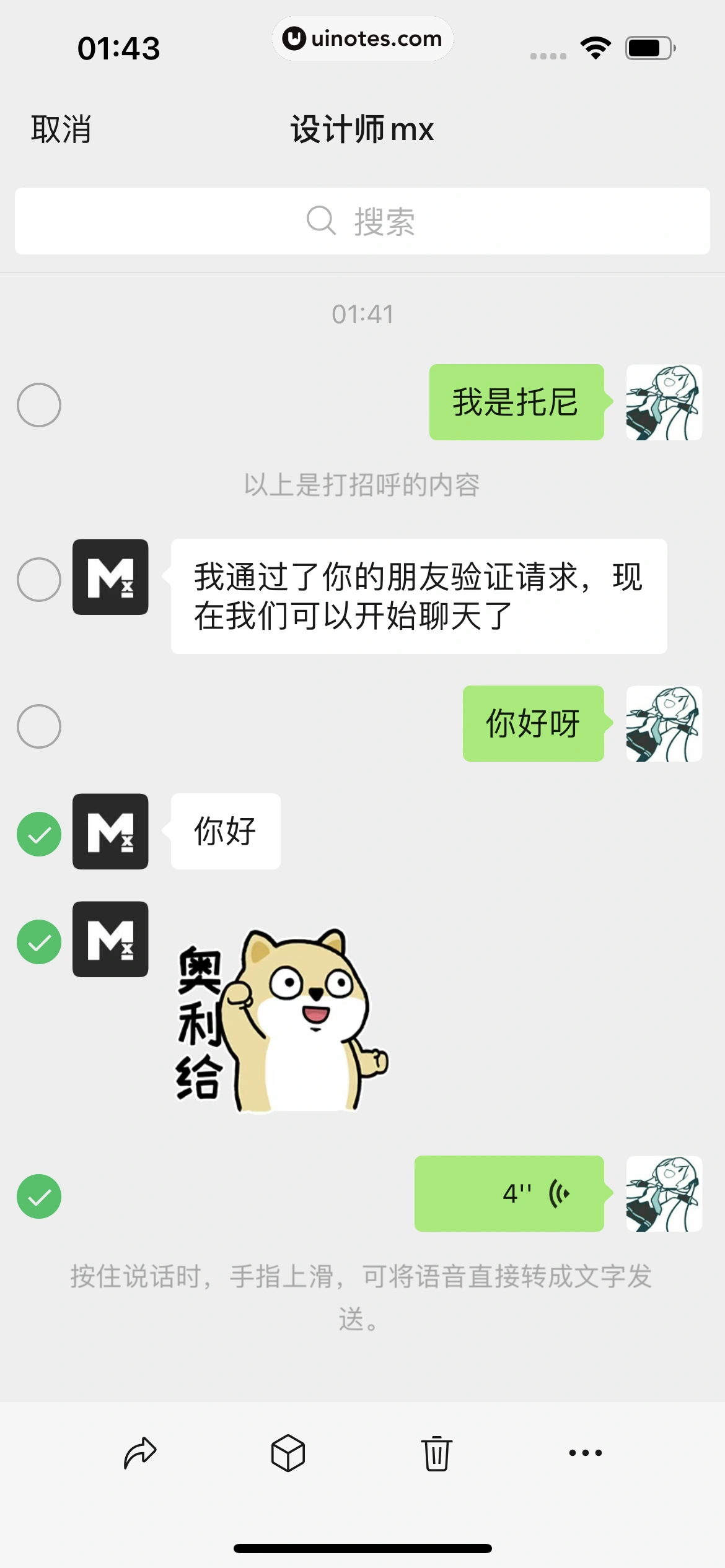
Task: Open 设计师mx avatar next to 你好 message
Action: [110, 832]
